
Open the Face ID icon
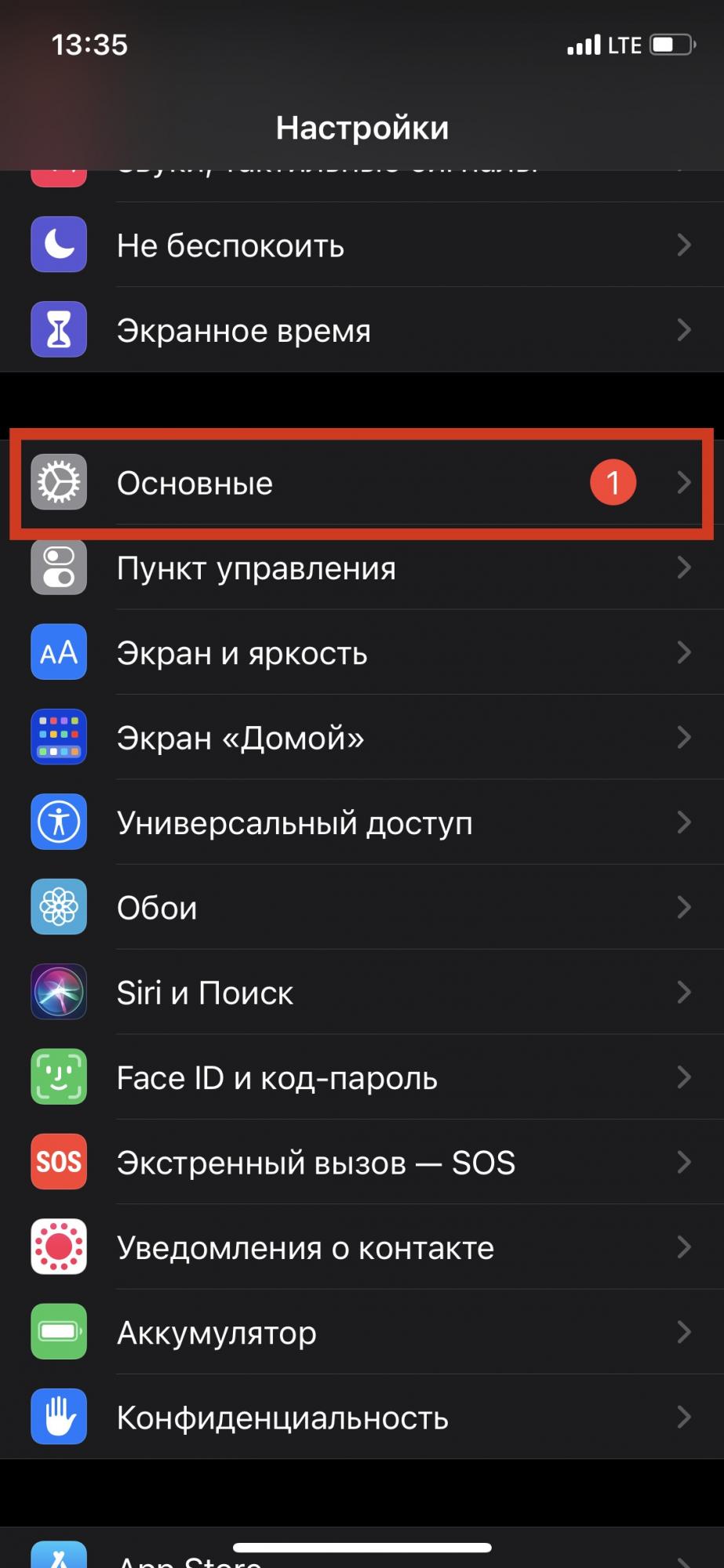coord(58,1076)
